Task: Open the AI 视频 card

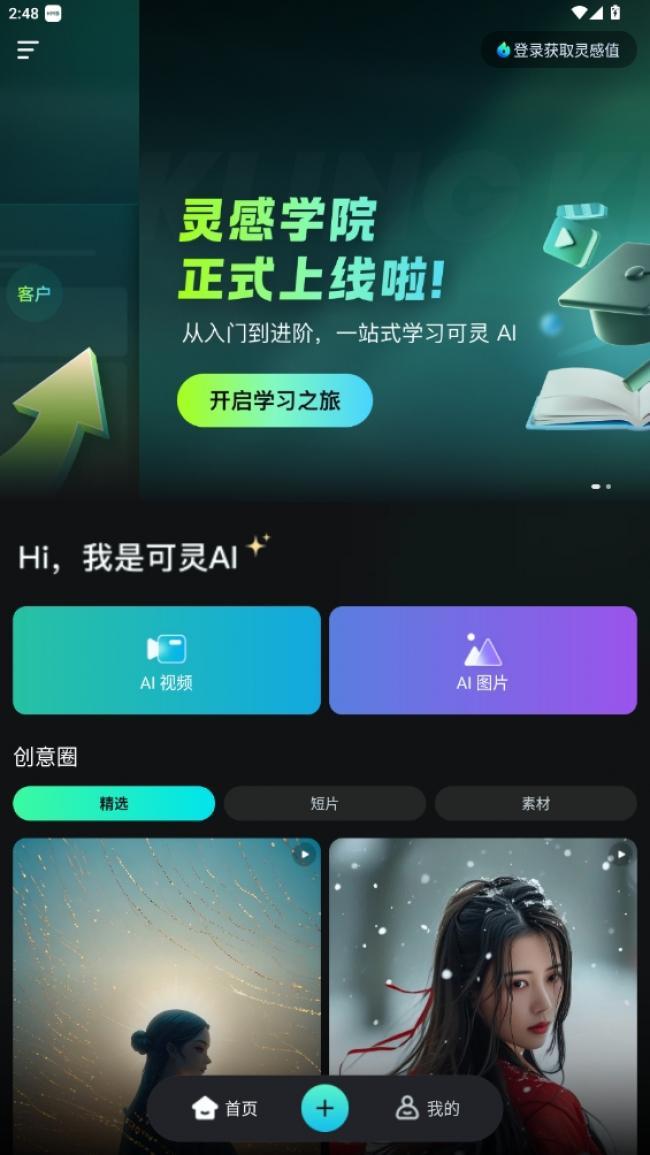Action: coord(167,660)
